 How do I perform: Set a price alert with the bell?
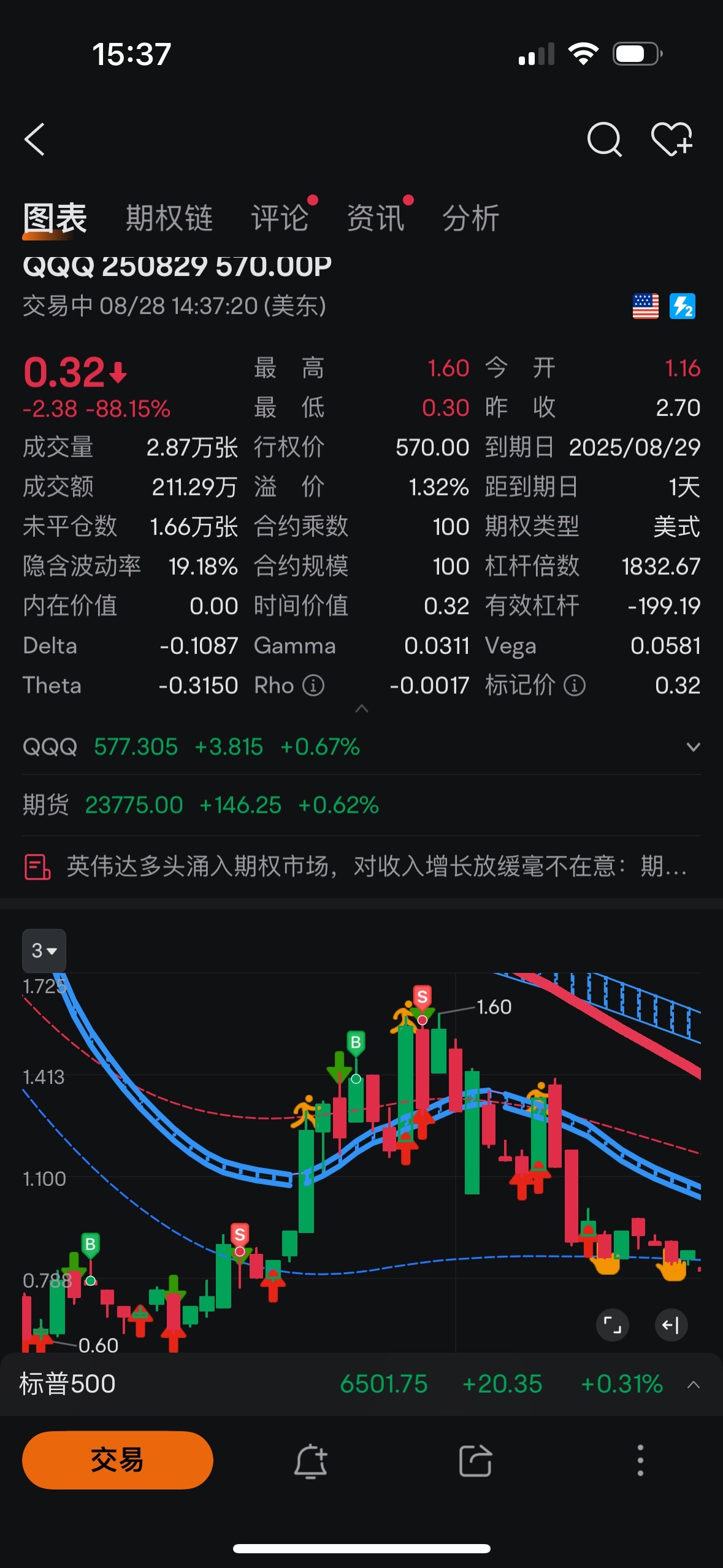point(311,1461)
